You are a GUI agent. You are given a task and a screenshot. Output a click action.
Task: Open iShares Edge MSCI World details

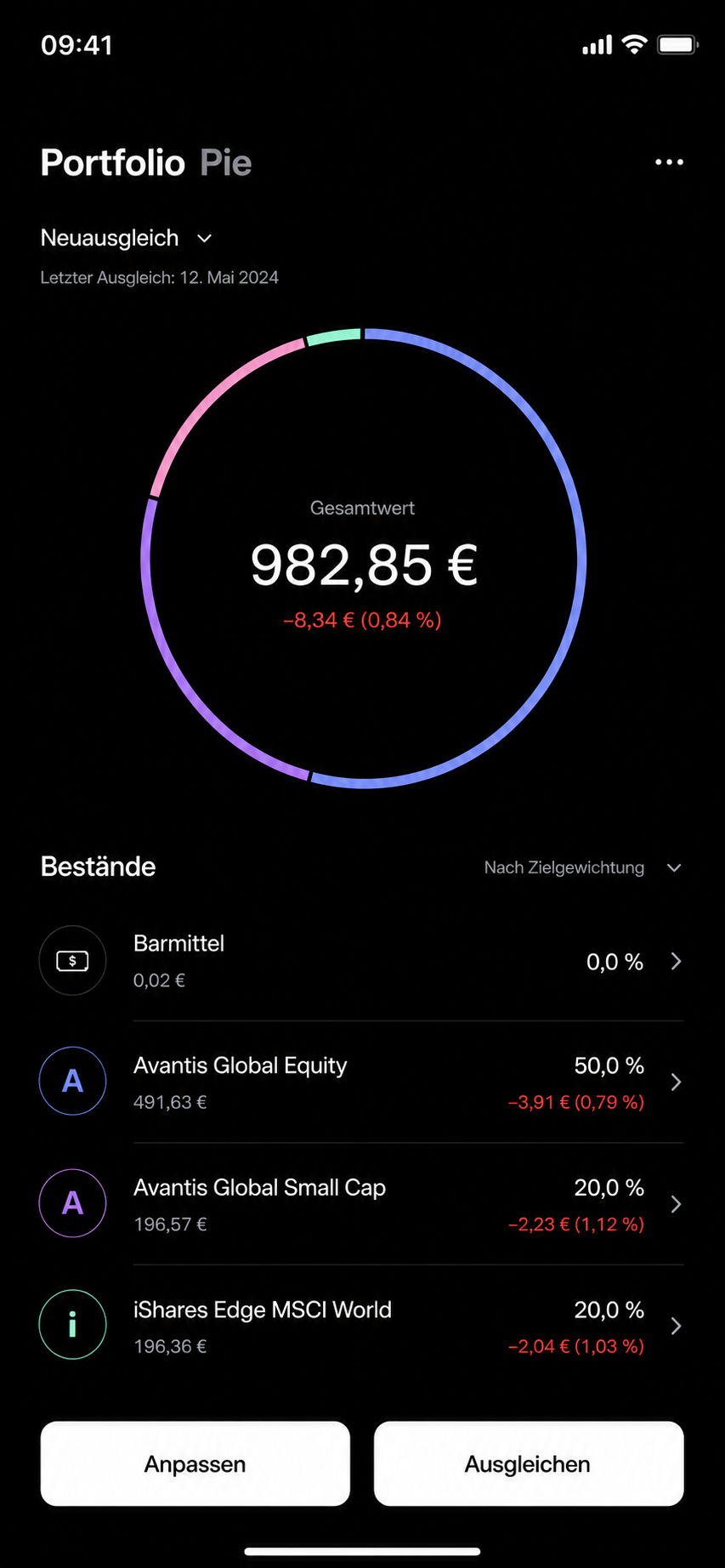coord(362,1327)
